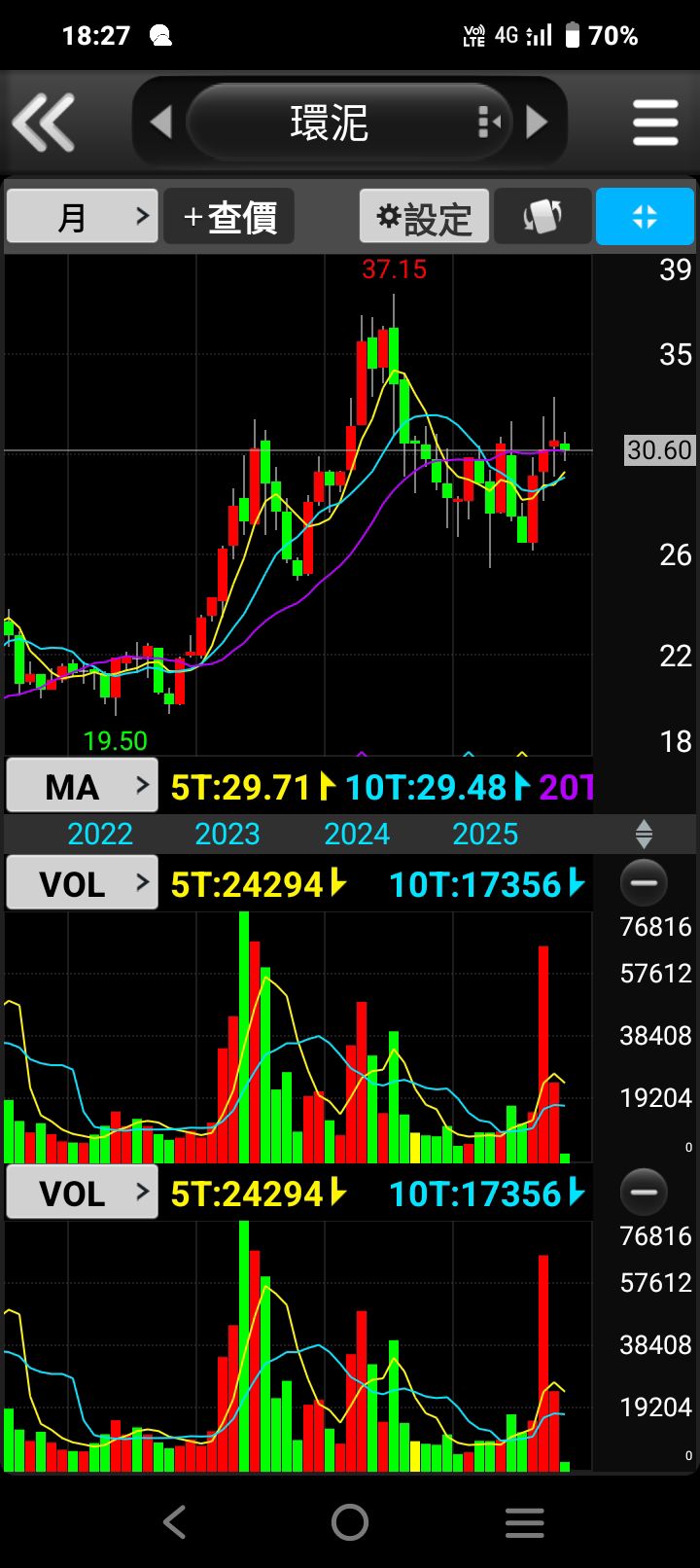This screenshot has width=700, height=1568.
Task: Remove the second VOL panel
Action: coord(644,1193)
